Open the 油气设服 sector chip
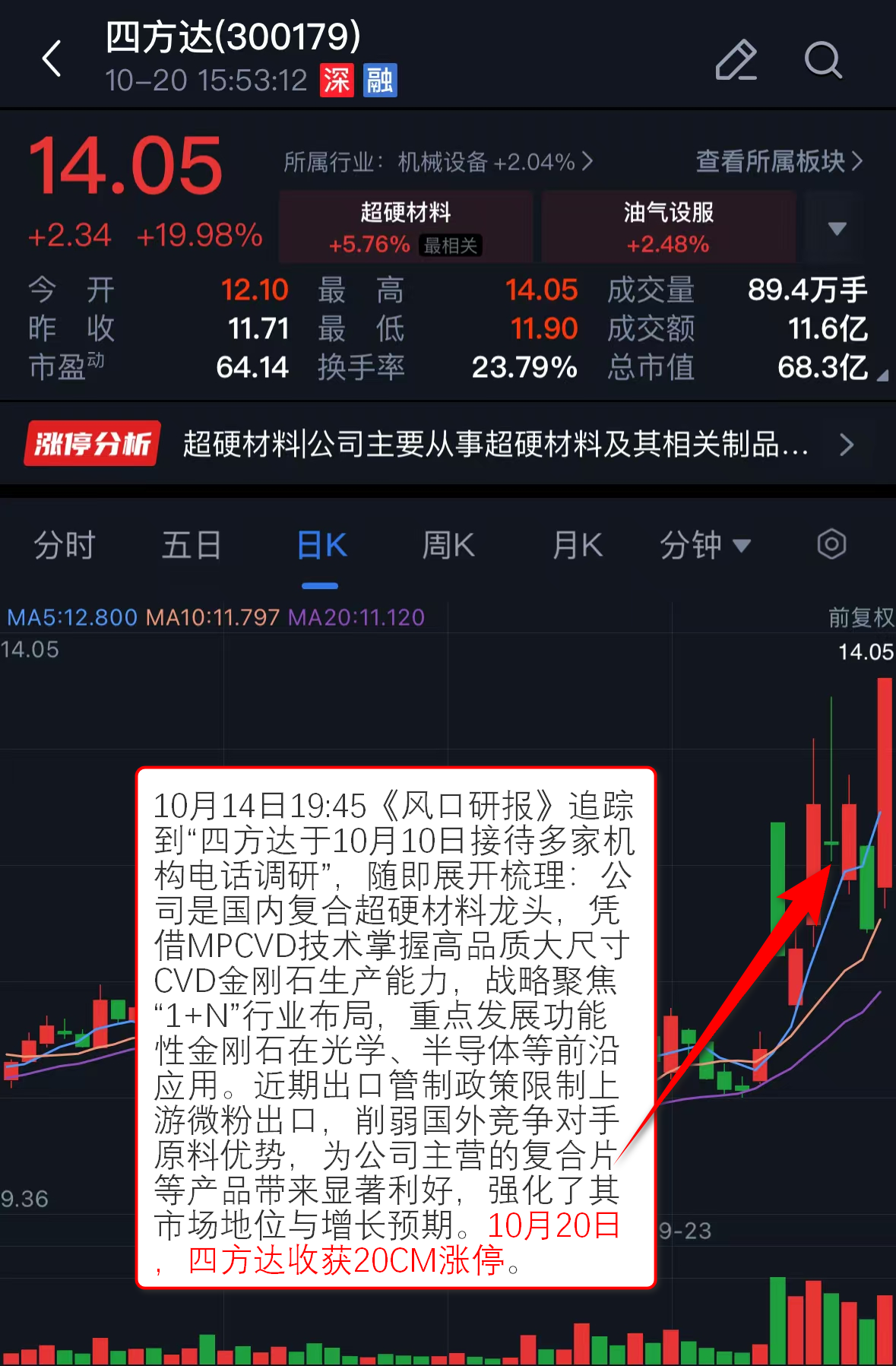 (668, 227)
